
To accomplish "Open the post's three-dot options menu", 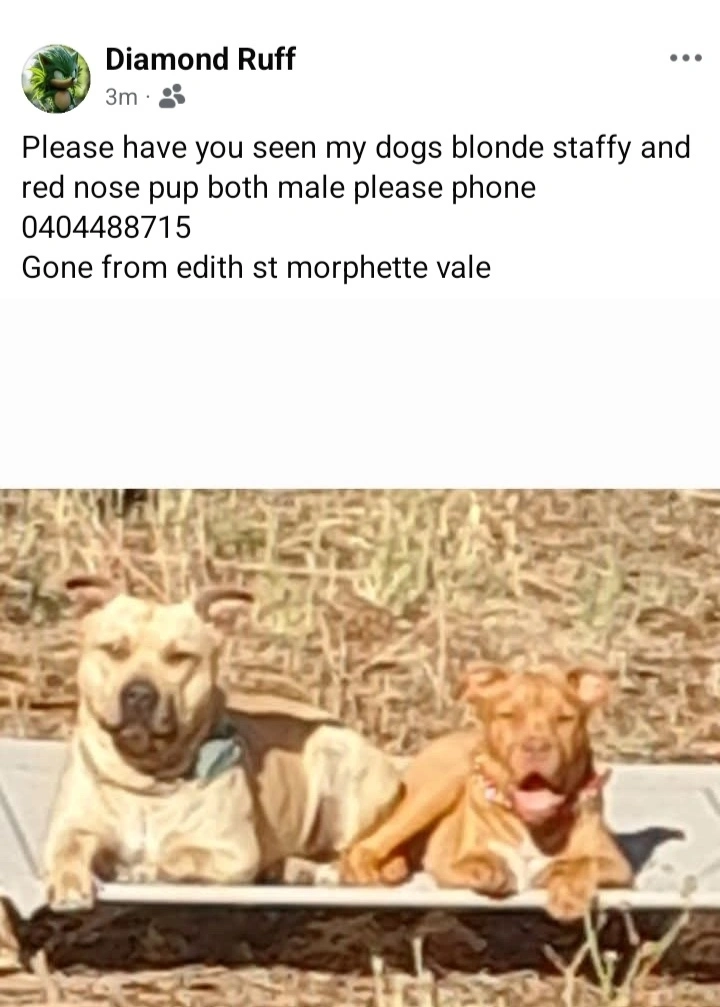I will [x=685, y=58].
